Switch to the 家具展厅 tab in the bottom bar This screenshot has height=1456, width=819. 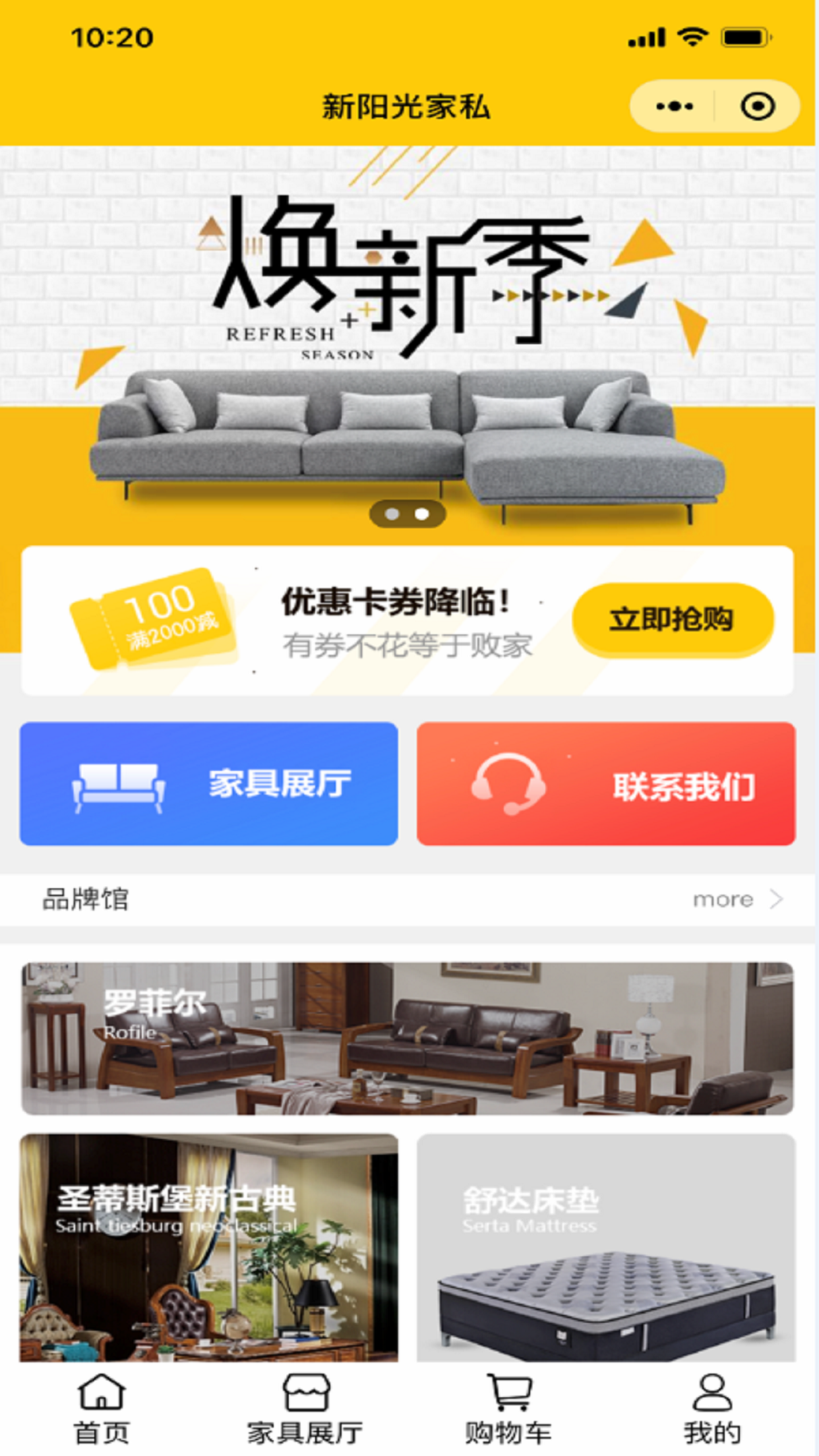point(305,1409)
